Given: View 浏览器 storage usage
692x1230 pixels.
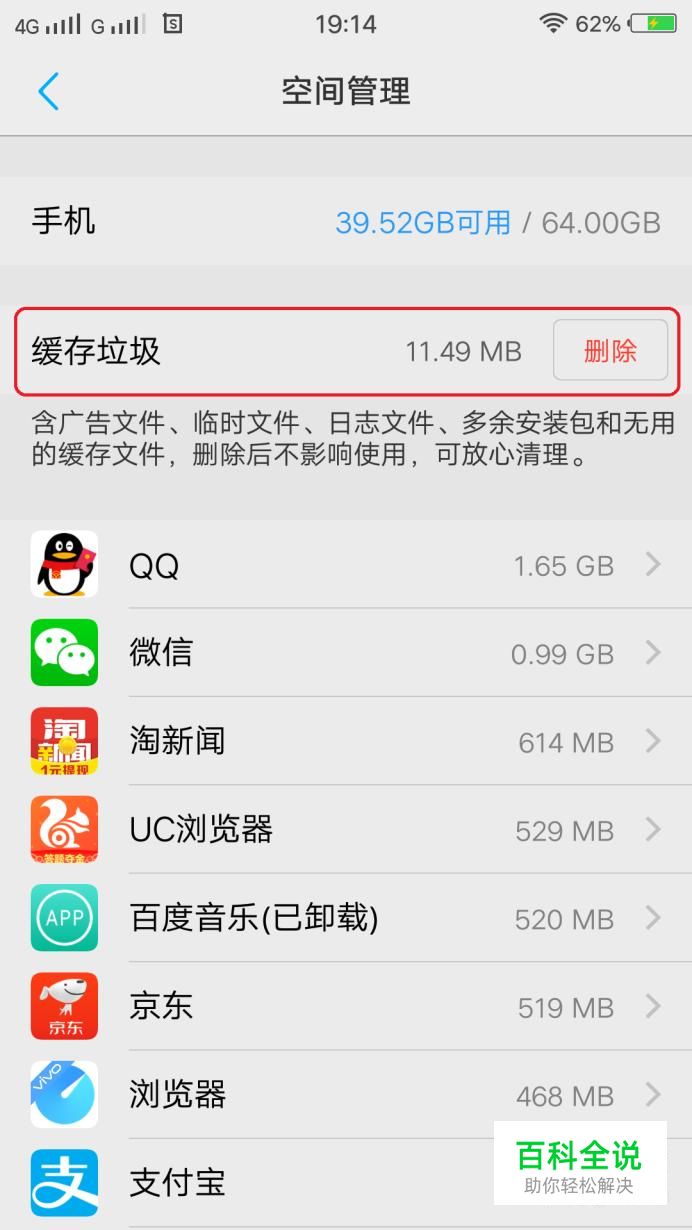Looking at the screenshot, I should 346,1094.
